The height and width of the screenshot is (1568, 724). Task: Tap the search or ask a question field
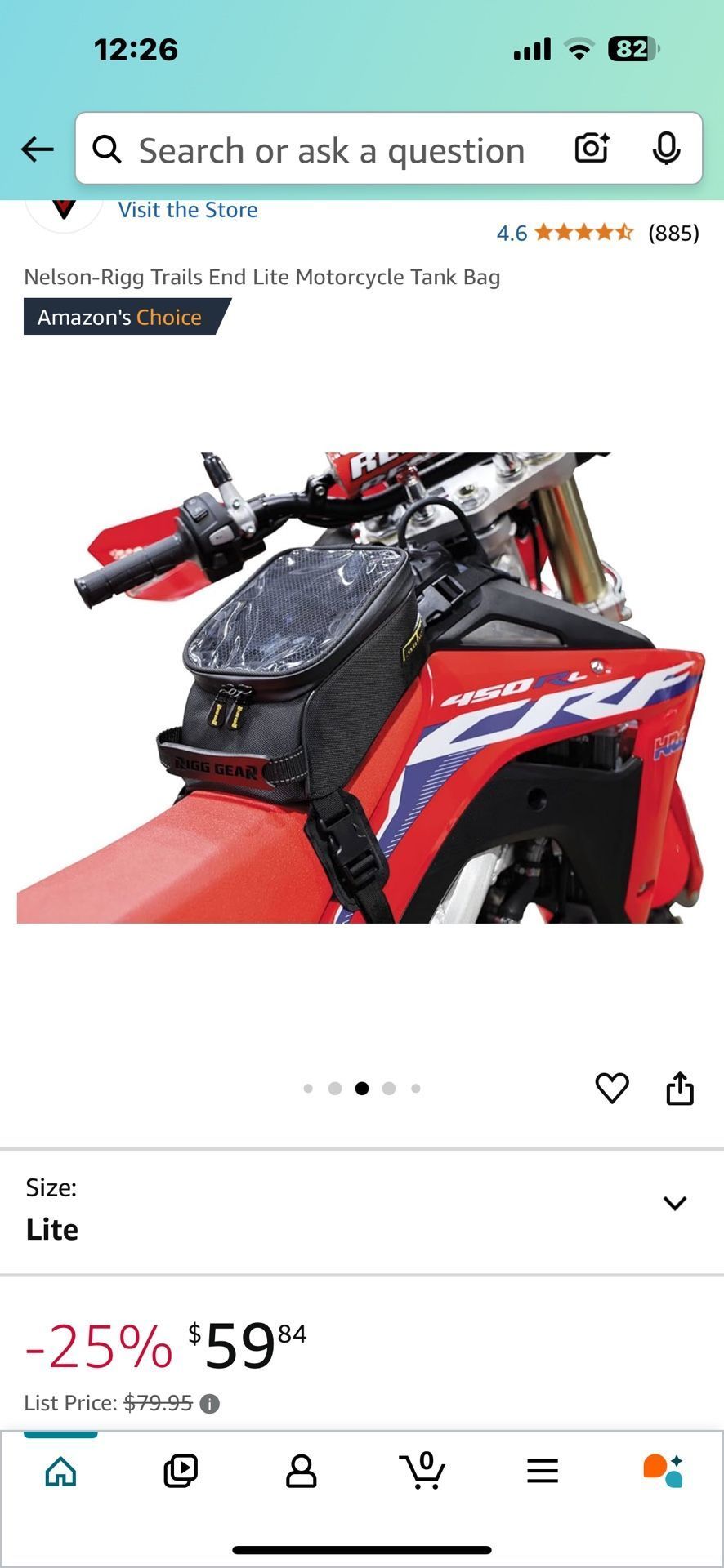(x=331, y=150)
